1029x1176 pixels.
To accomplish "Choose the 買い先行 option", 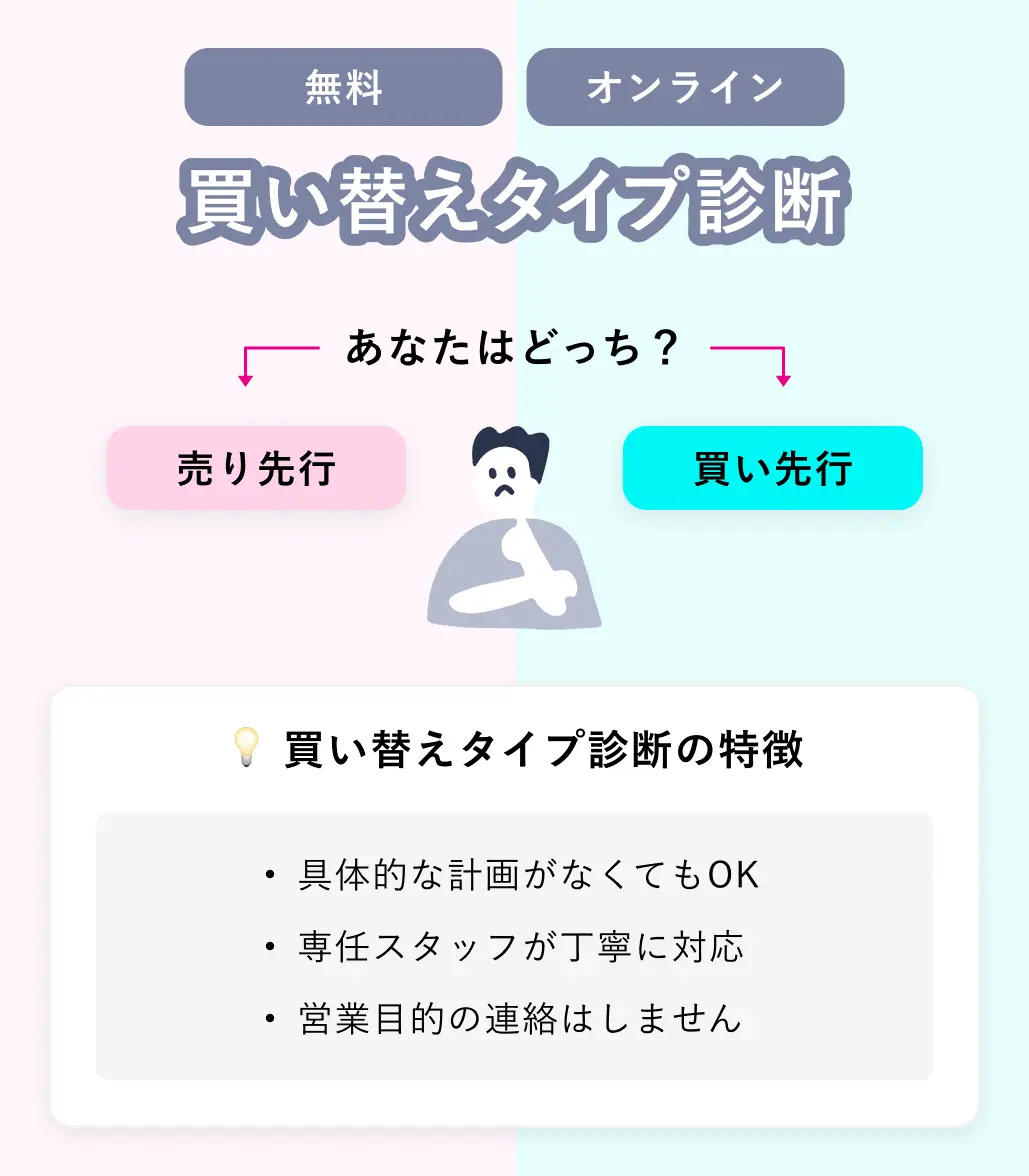I will point(773,467).
